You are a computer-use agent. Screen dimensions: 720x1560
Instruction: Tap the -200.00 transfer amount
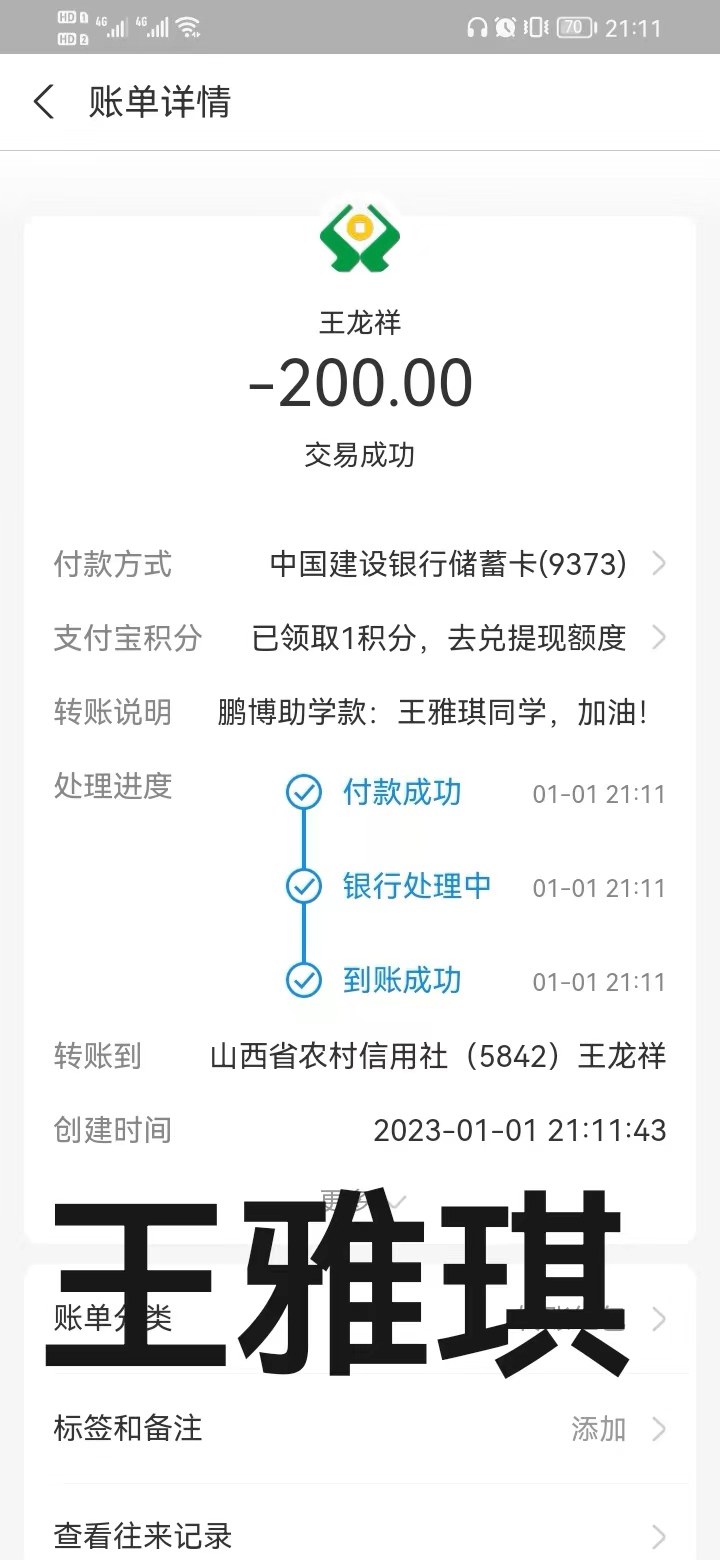[360, 382]
